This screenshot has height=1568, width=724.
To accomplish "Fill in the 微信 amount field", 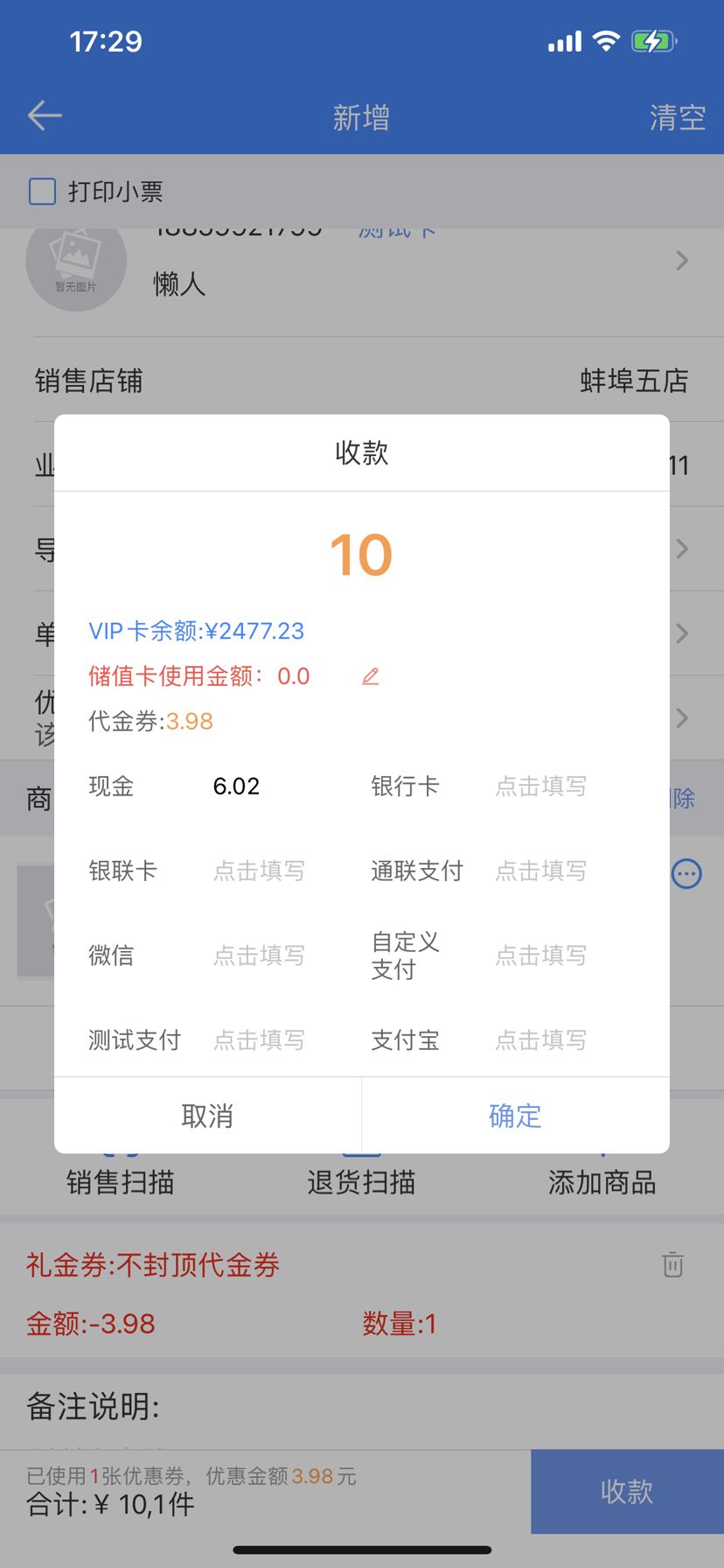I will coord(259,955).
